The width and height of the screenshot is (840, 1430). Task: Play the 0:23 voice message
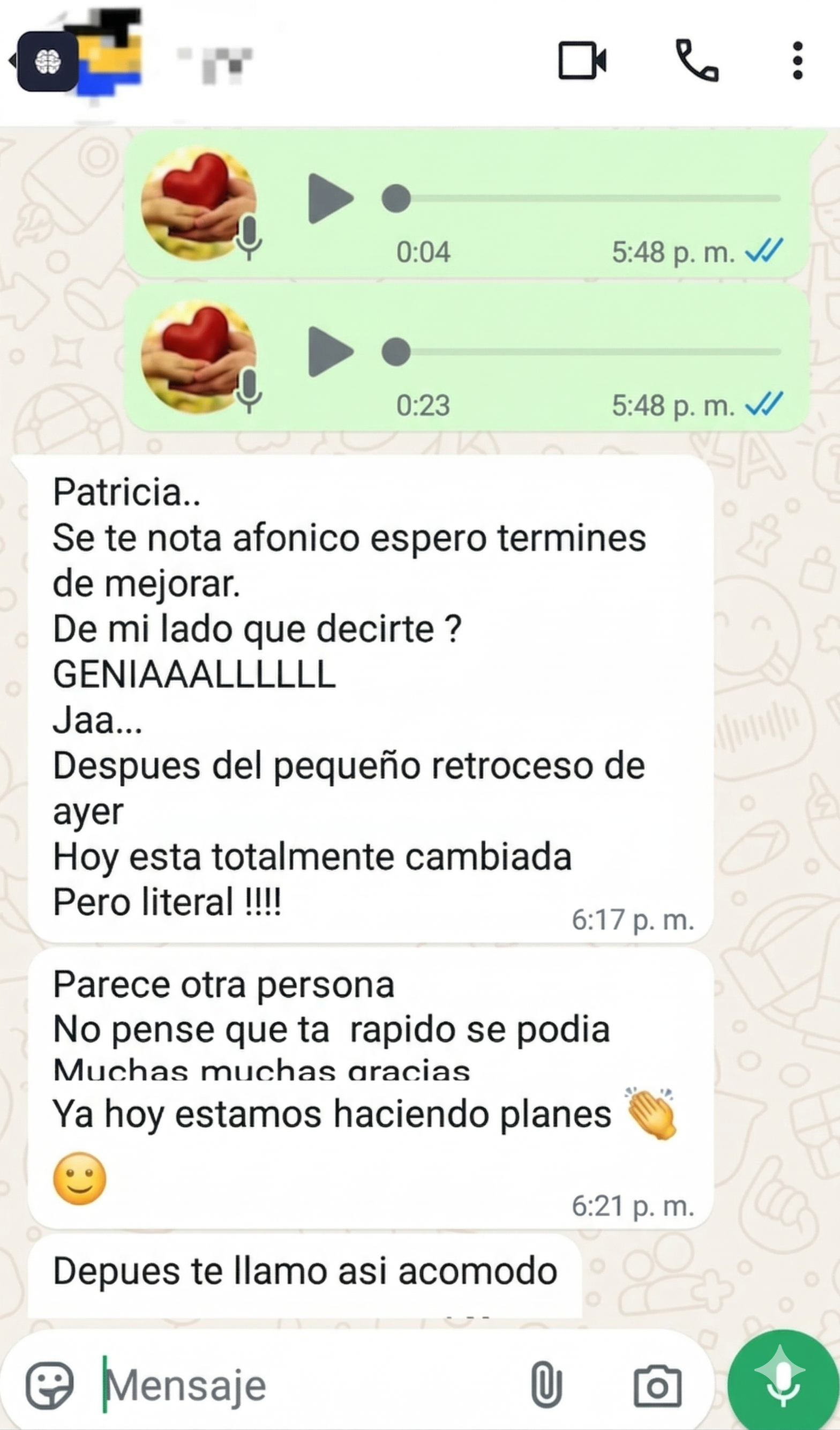point(330,351)
